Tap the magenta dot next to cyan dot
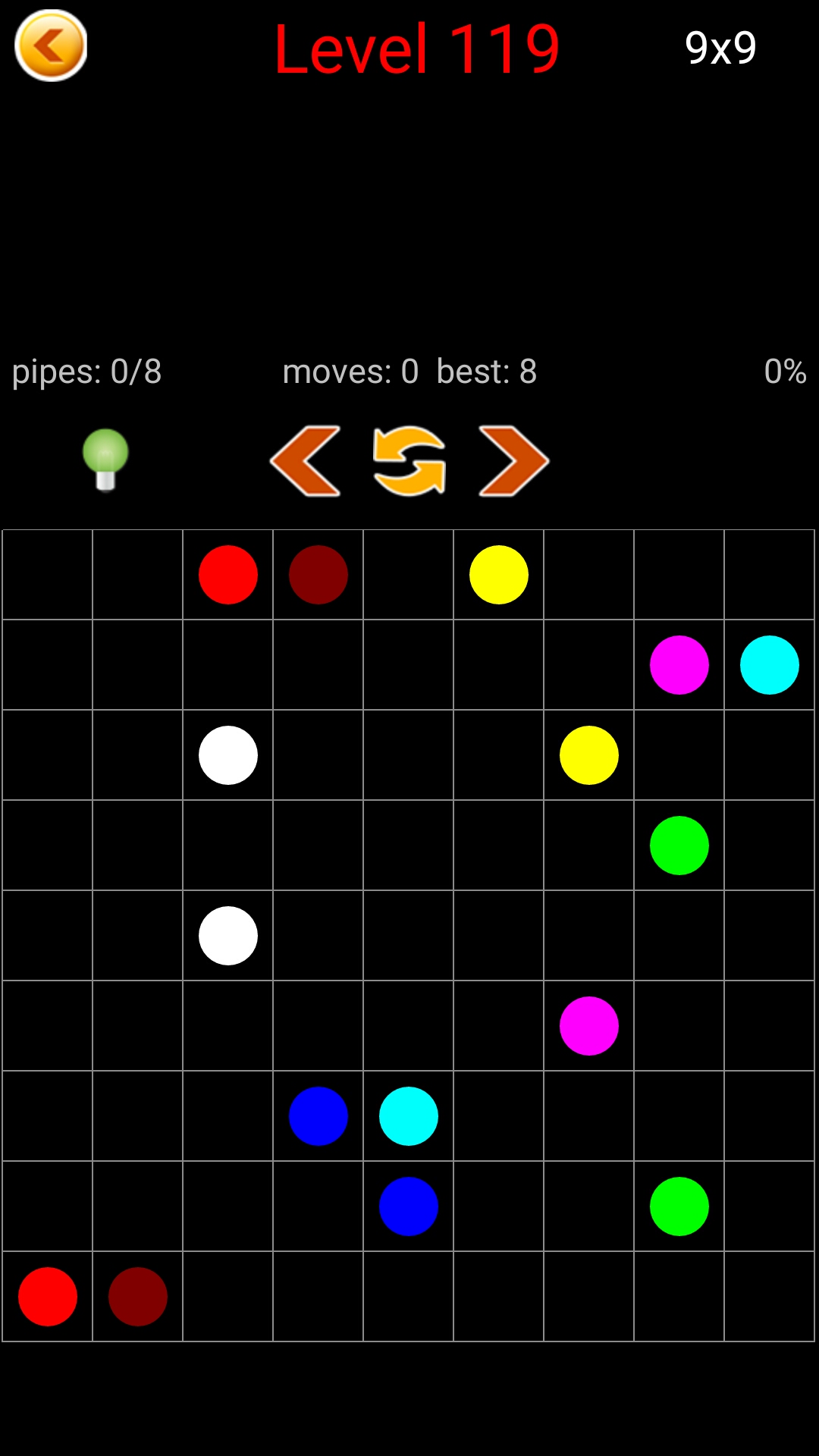 point(679,665)
